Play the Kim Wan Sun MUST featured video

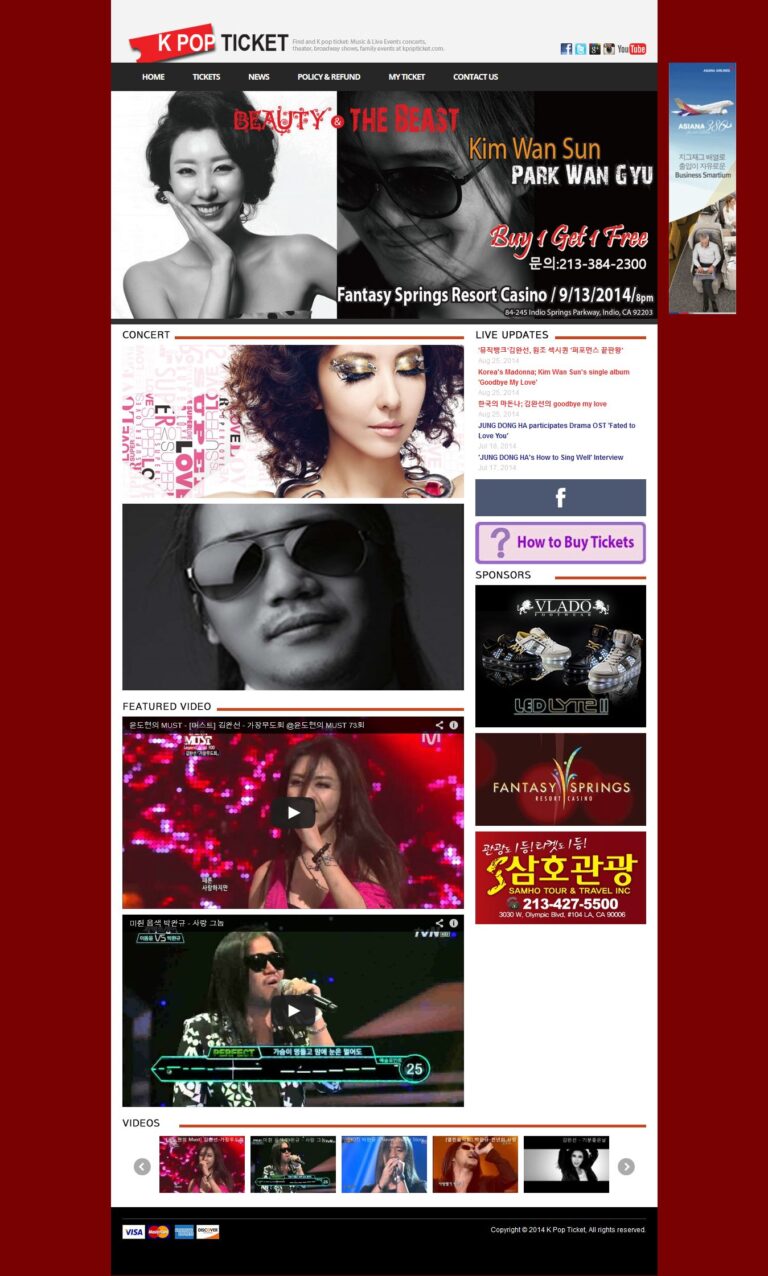tap(293, 812)
